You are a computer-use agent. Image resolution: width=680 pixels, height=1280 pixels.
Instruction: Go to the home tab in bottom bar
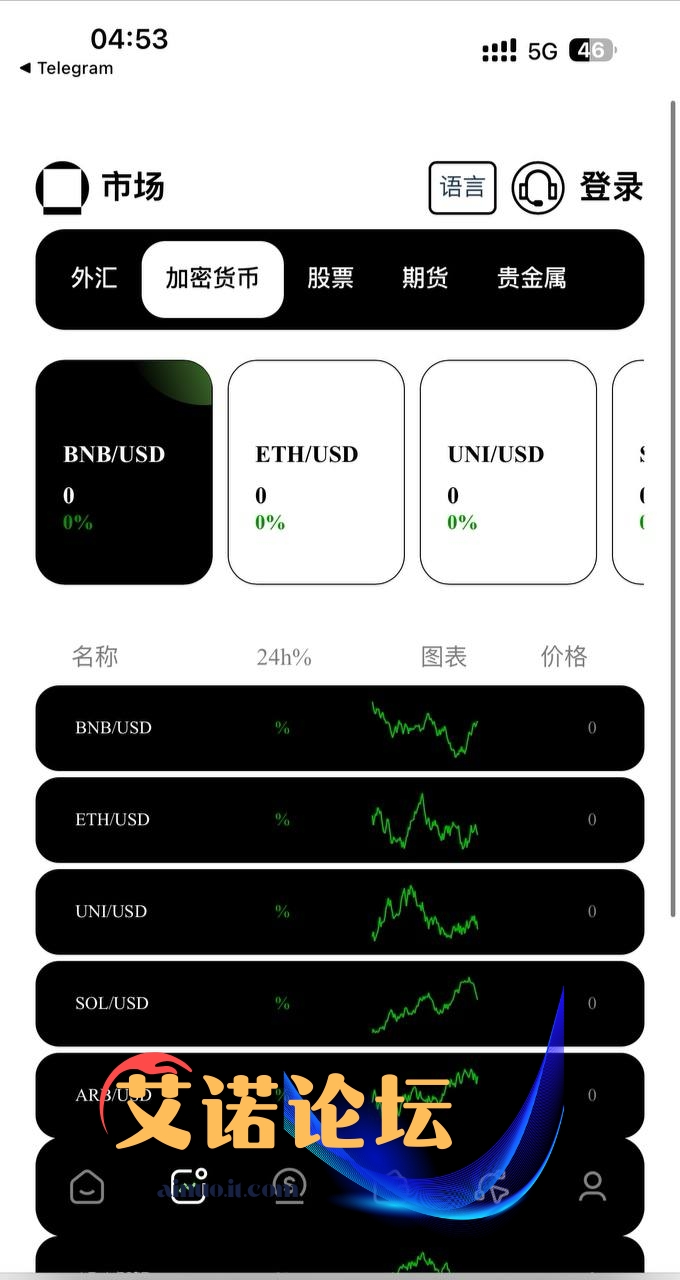coord(87,1187)
